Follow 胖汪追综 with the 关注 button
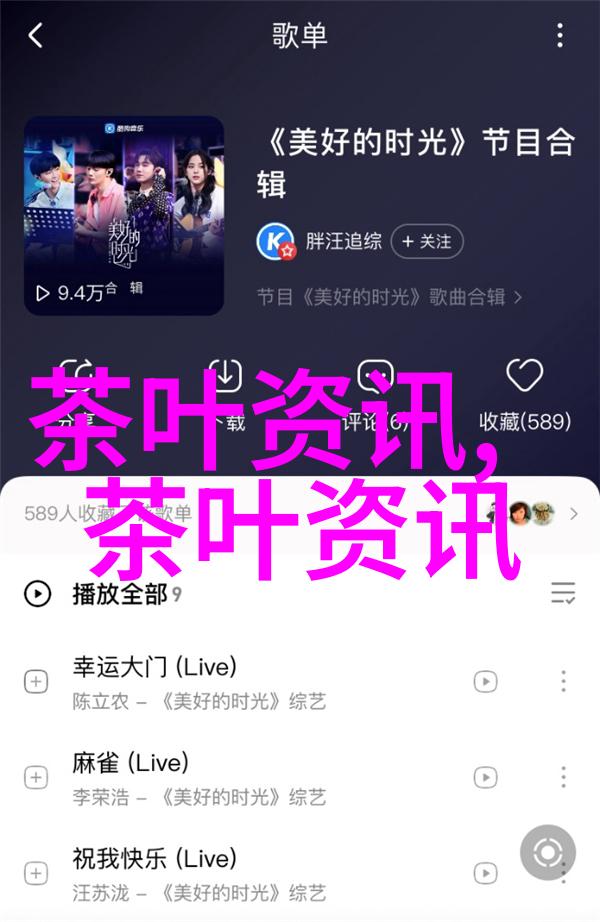The image size is (600, 922). [x=426, y=241]
